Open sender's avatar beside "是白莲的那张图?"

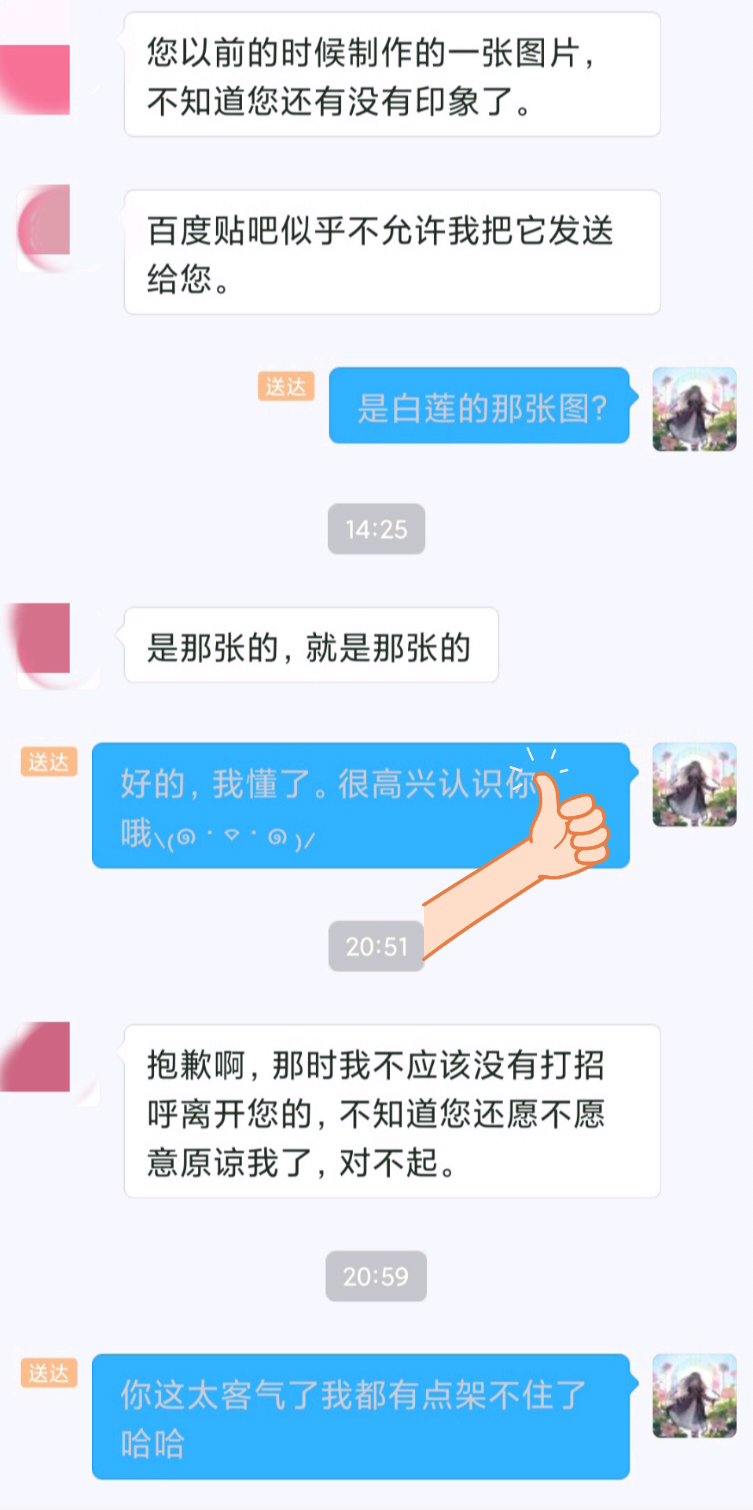(x=694, y=408)
